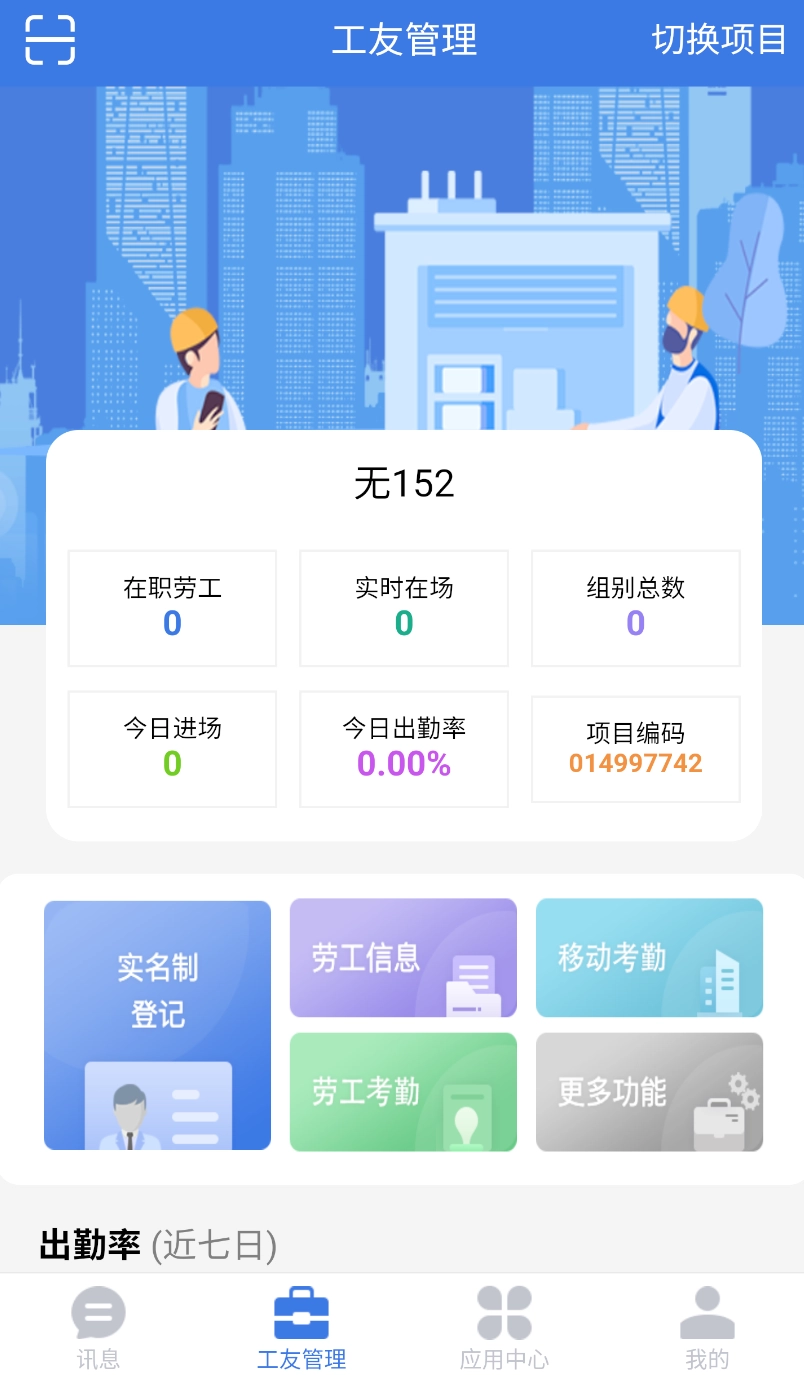The image size is (804, 1375).
Task: Open 移动考勤 mobile attendance
Action: [x=649, y=957]
